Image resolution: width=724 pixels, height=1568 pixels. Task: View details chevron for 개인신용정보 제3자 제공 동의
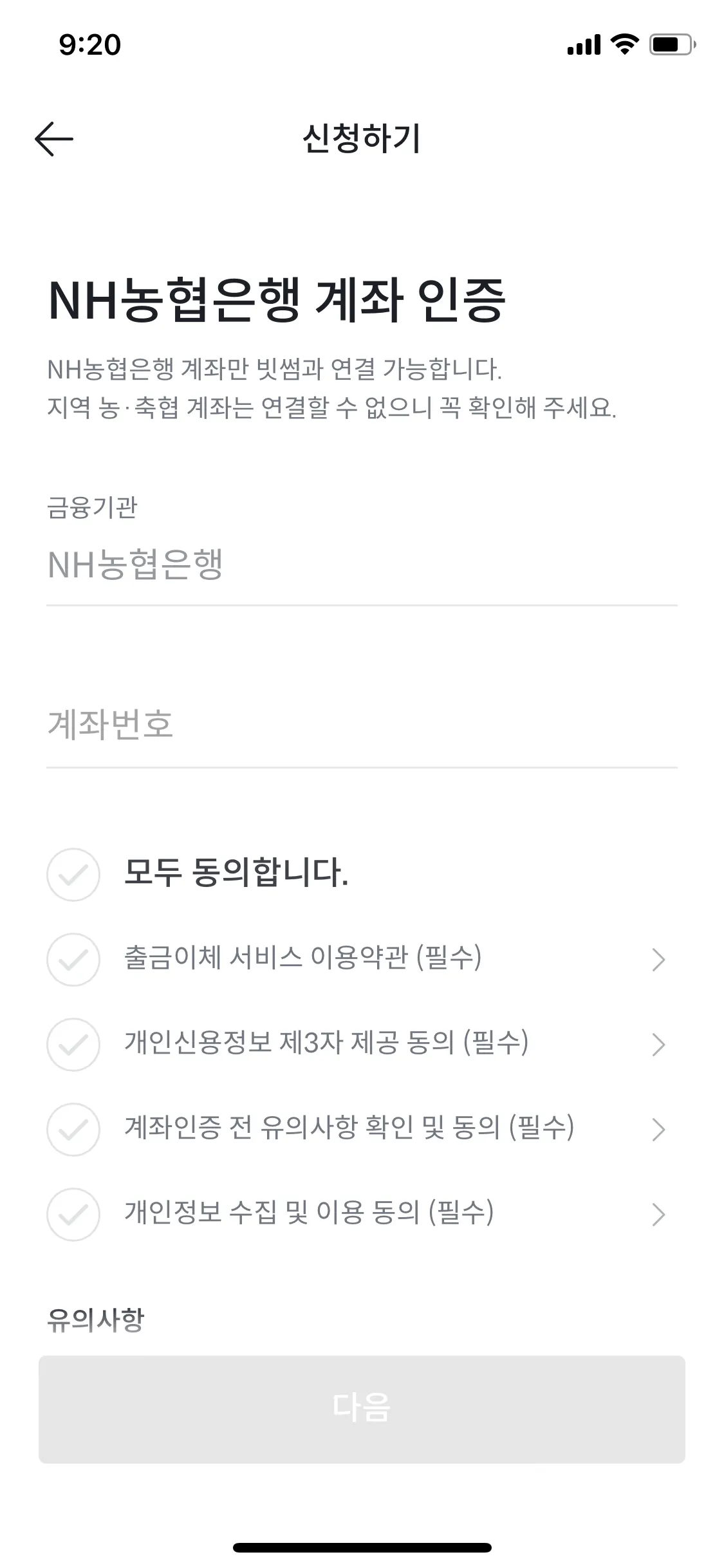pyautogui.click(x=658, y=1045)
